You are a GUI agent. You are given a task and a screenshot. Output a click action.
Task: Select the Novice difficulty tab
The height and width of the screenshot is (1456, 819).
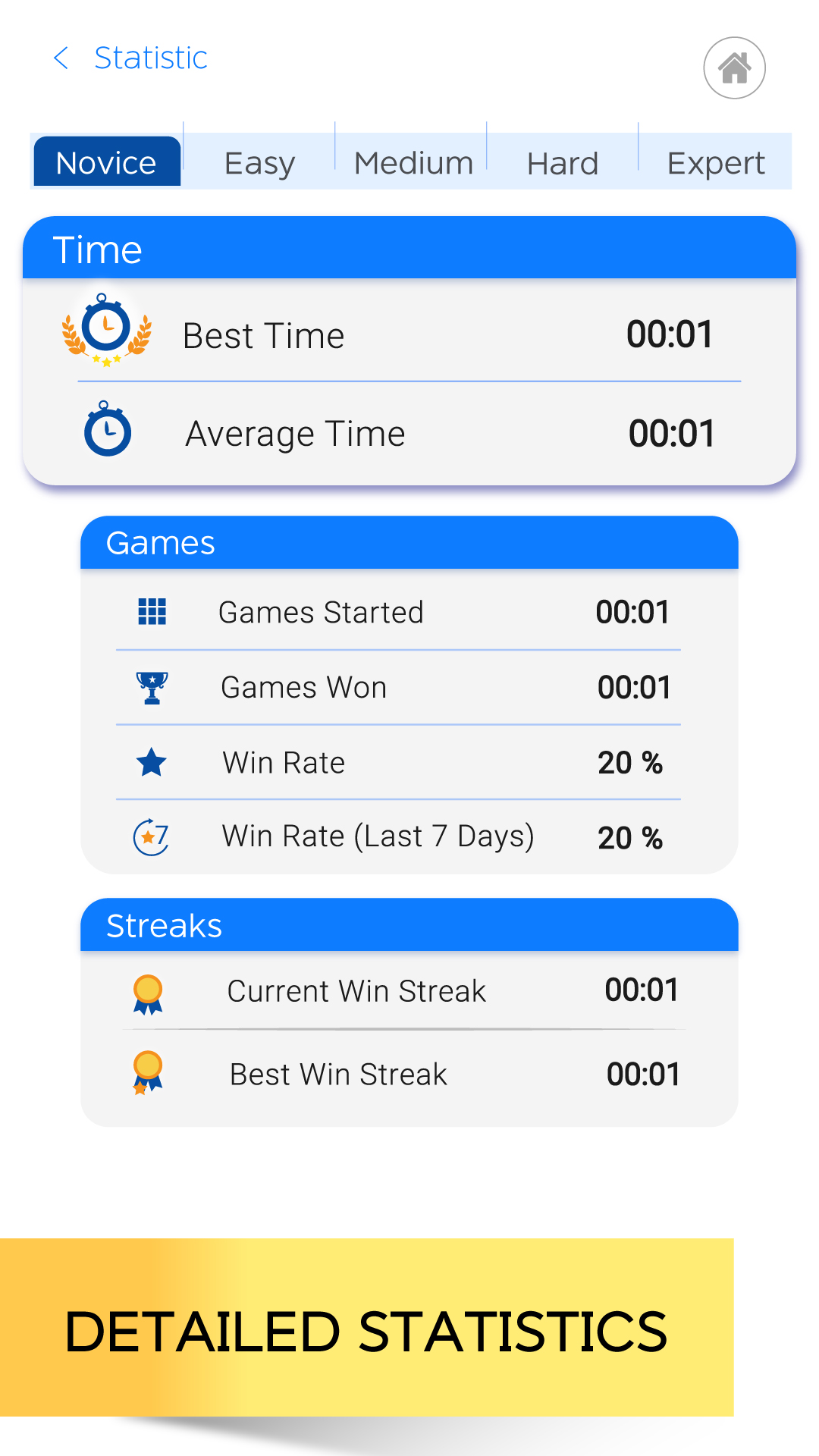tap(106, 161)
